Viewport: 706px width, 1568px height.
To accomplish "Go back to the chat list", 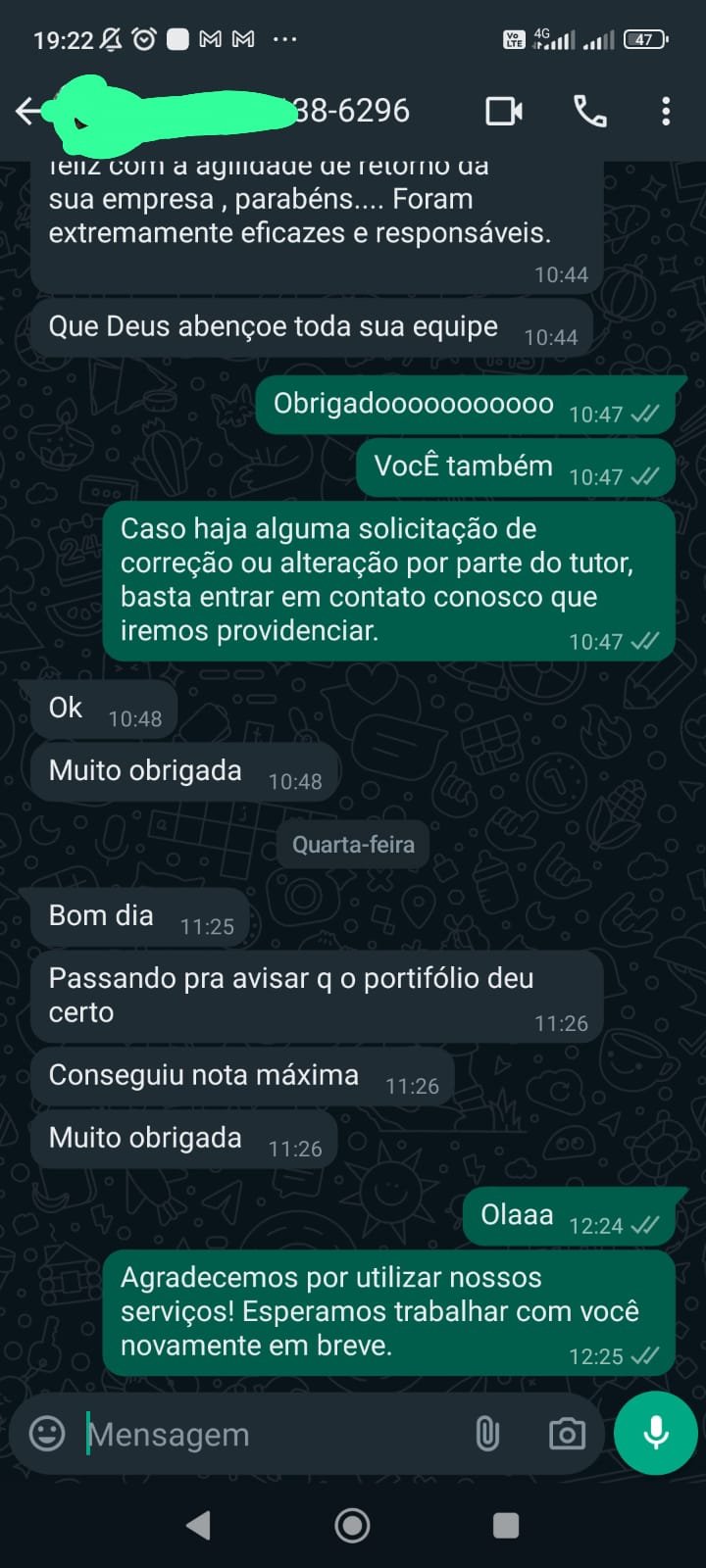I will point(27,112).
